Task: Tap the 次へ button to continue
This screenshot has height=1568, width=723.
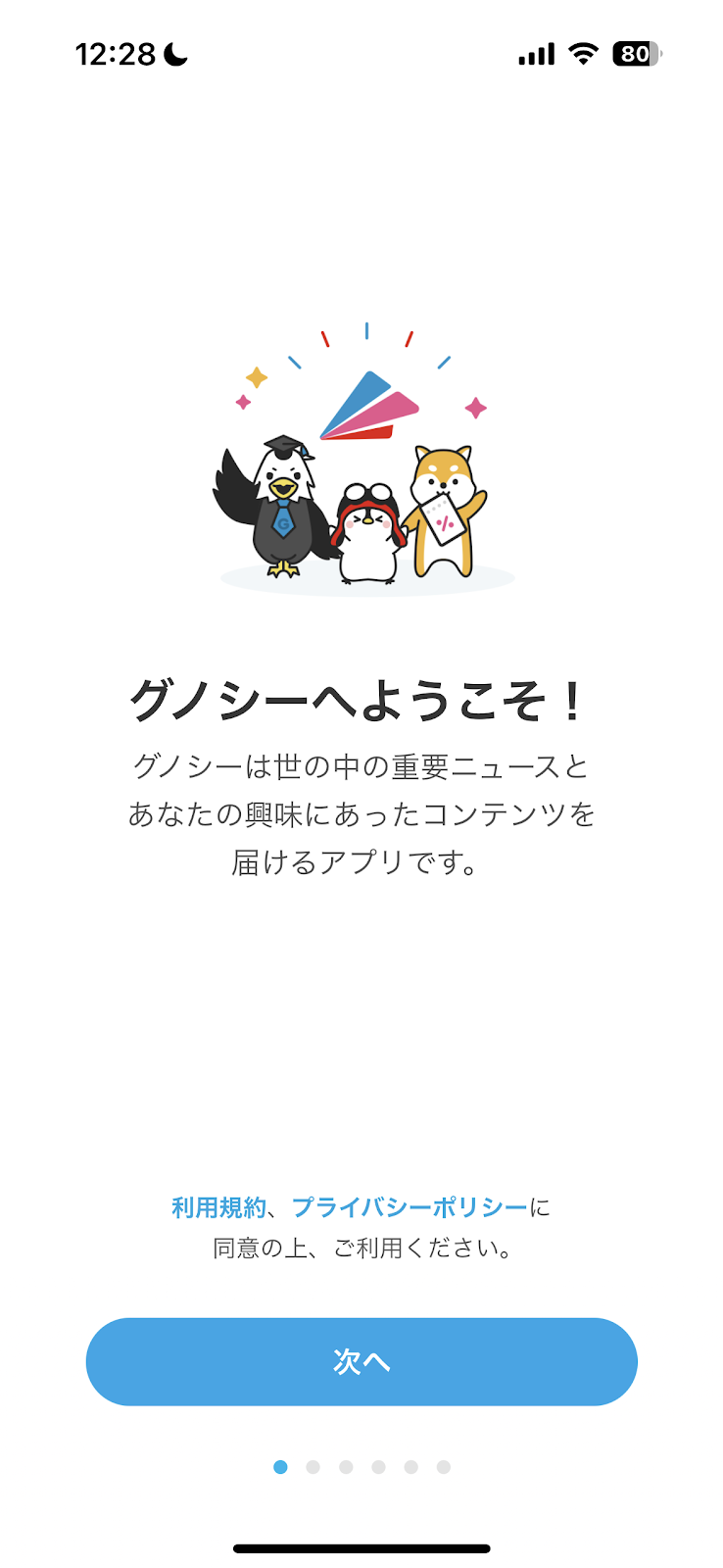Action: coord(361,1361)
